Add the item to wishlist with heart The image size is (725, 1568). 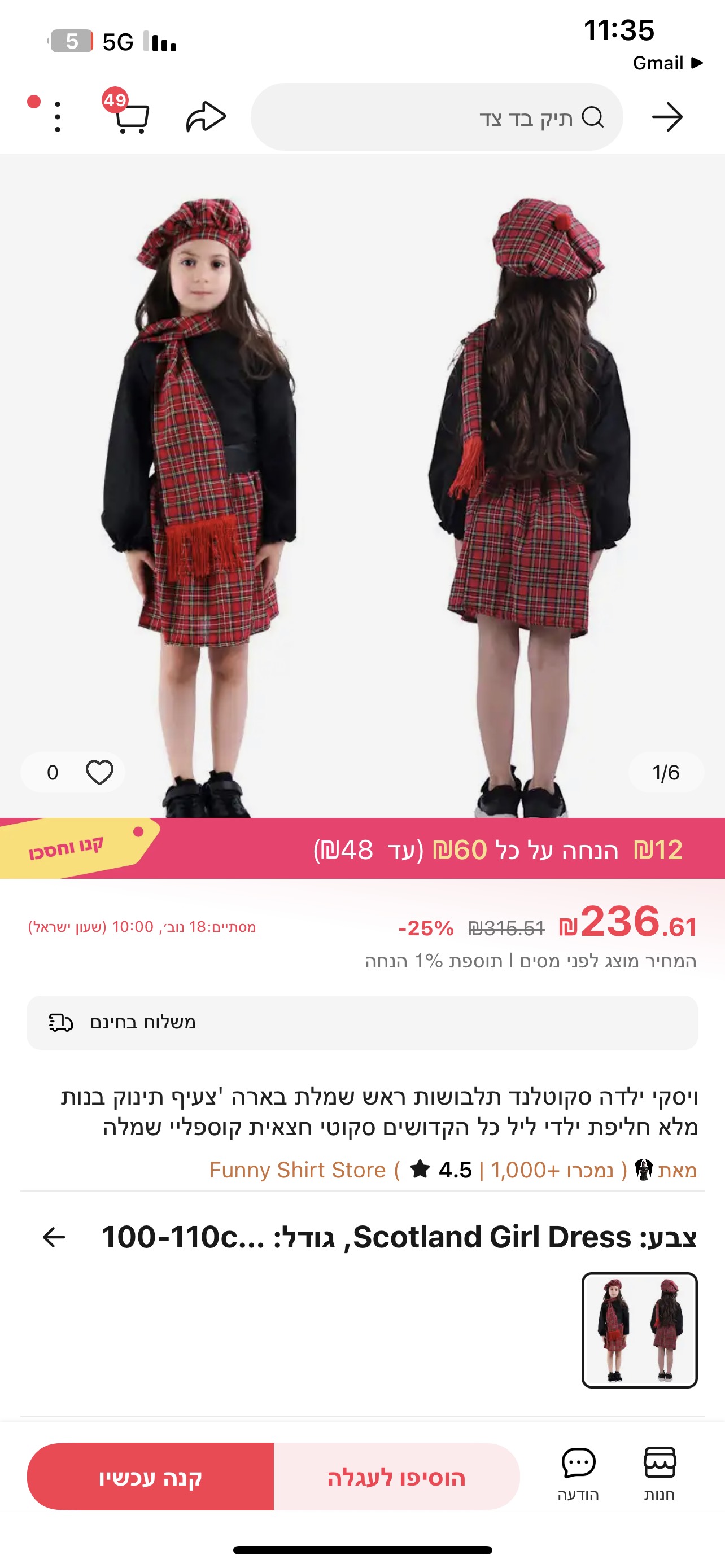99,773
